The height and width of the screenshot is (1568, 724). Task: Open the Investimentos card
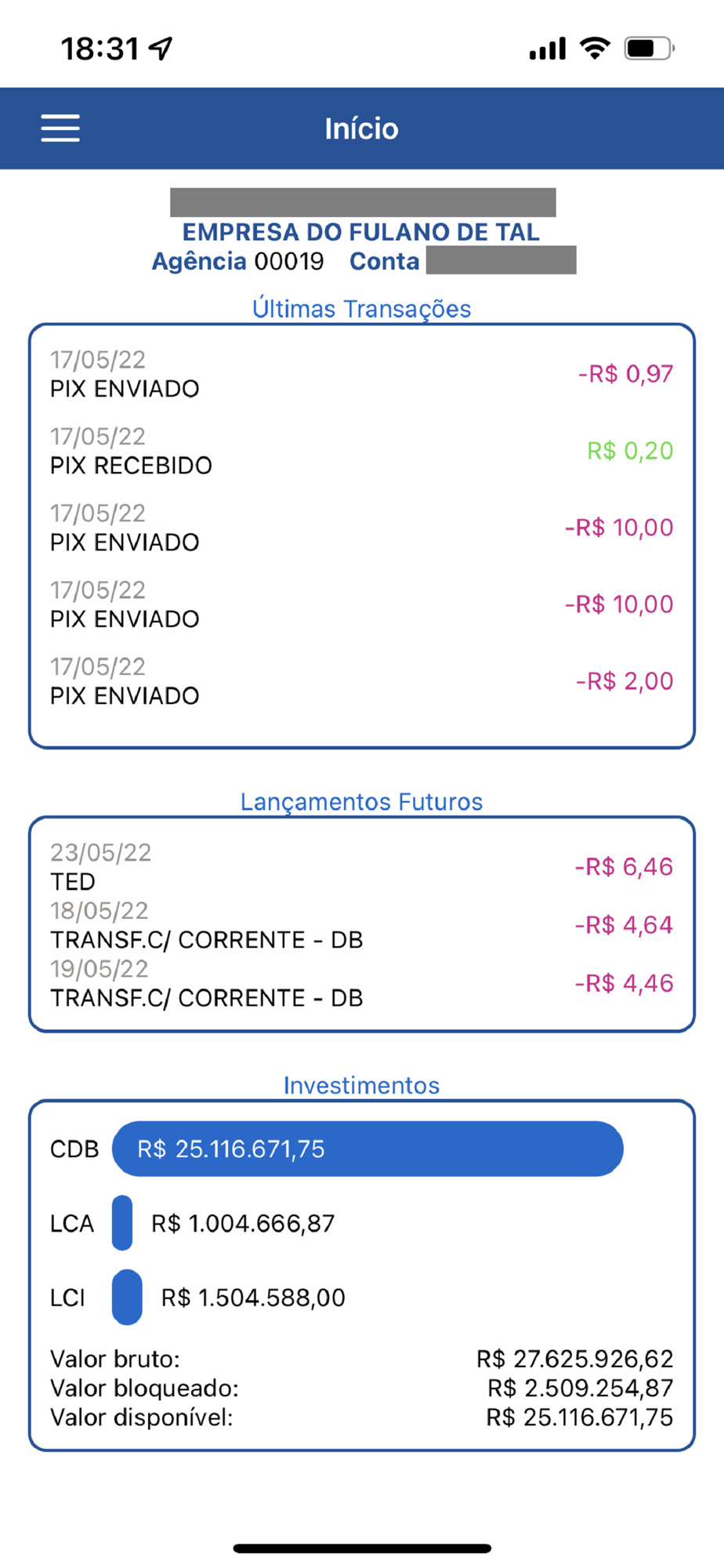click(361, 1276)
